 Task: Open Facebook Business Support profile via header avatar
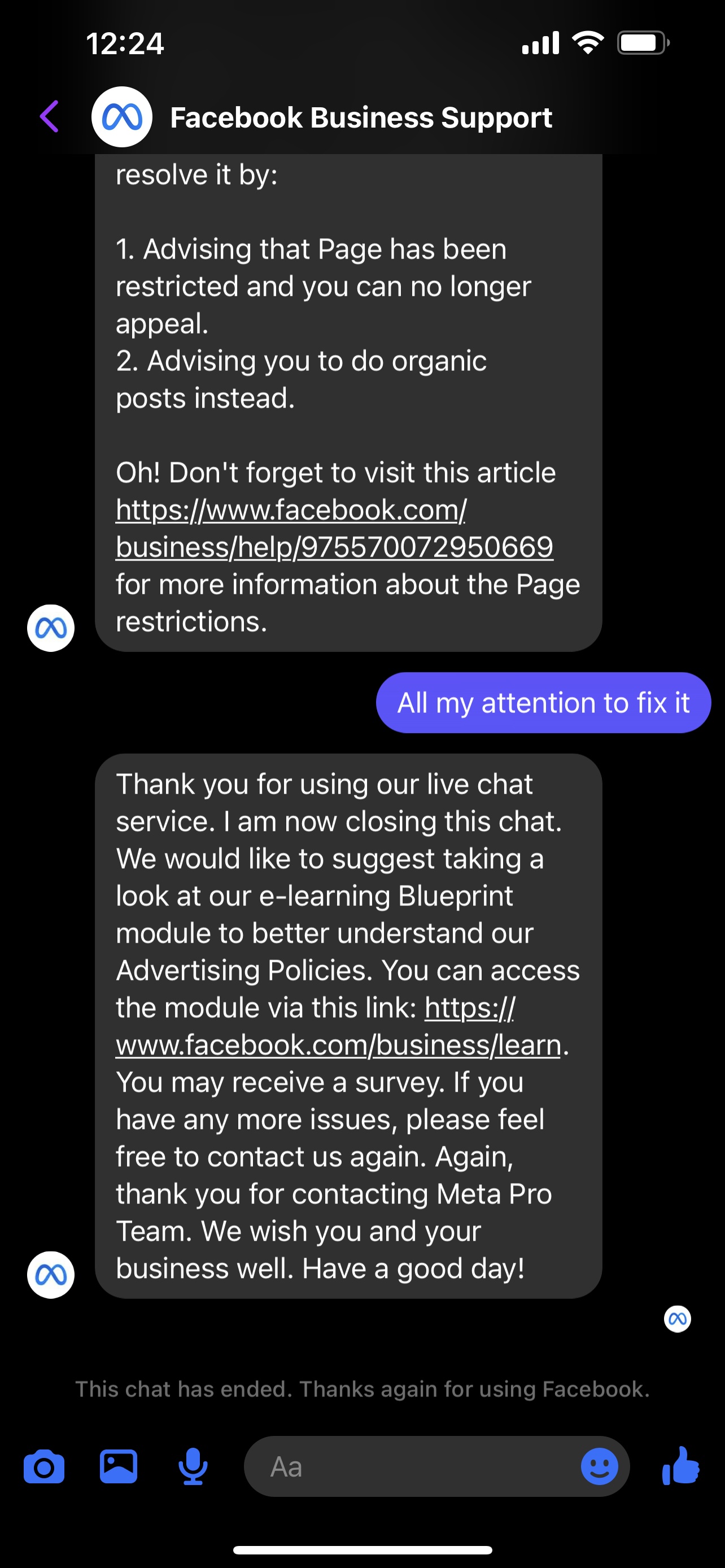pyautogui.click(x=121, y=116)
